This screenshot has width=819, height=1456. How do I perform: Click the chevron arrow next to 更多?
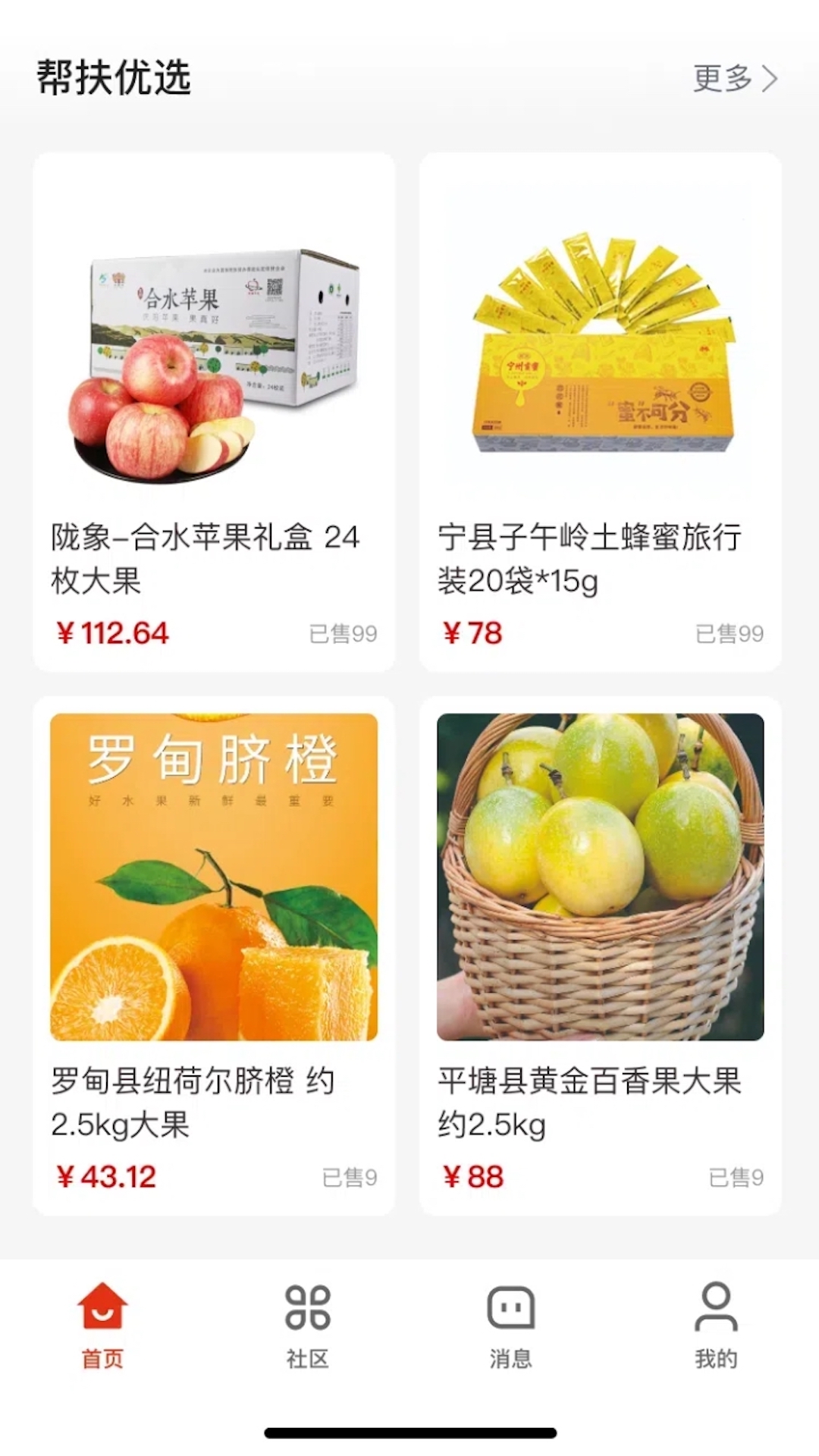[773, 78]
